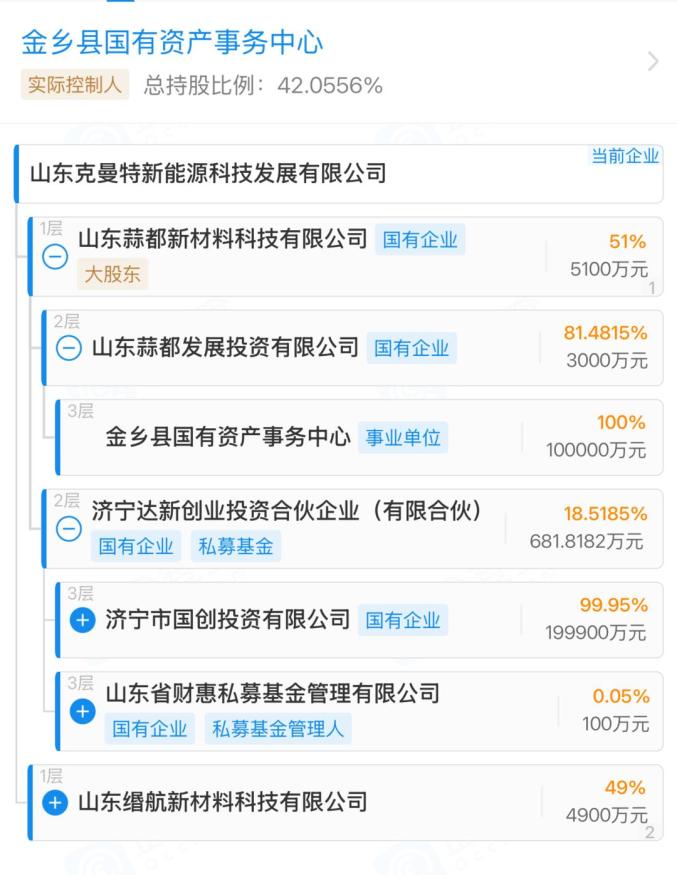Collapse 济宁达新创业投资合伙企业 node

(68, 528)
